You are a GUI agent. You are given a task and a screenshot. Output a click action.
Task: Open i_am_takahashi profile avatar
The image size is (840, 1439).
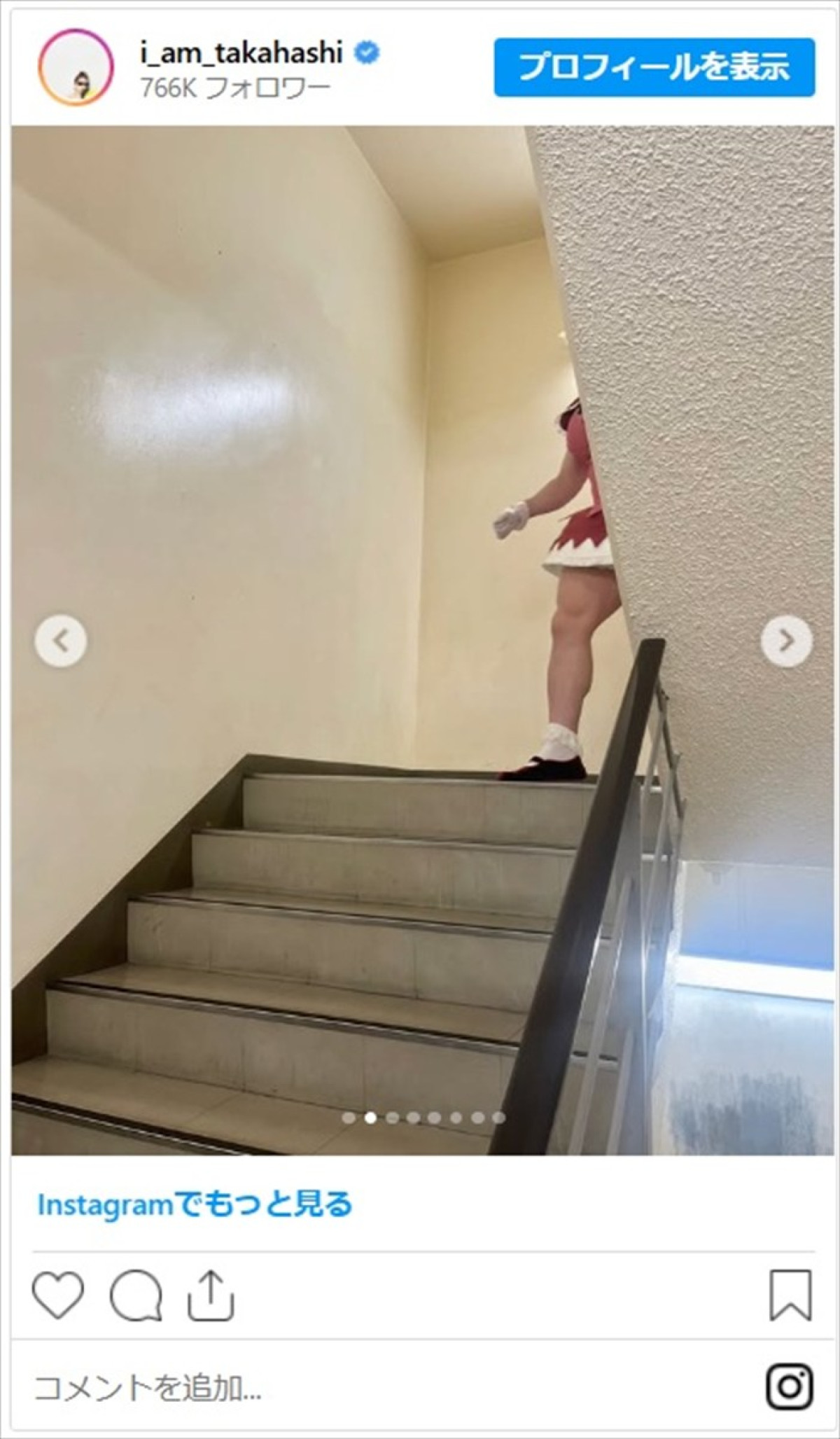click(x=76, y=67)
